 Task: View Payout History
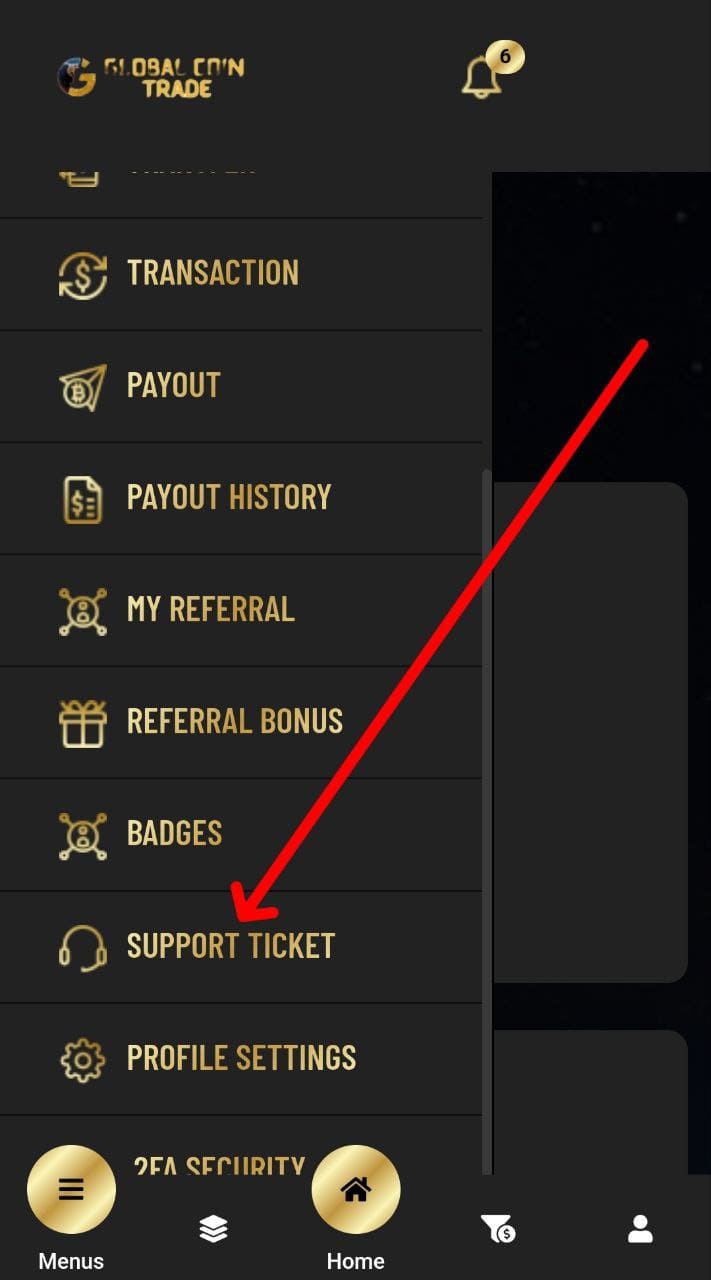[240, 498]
